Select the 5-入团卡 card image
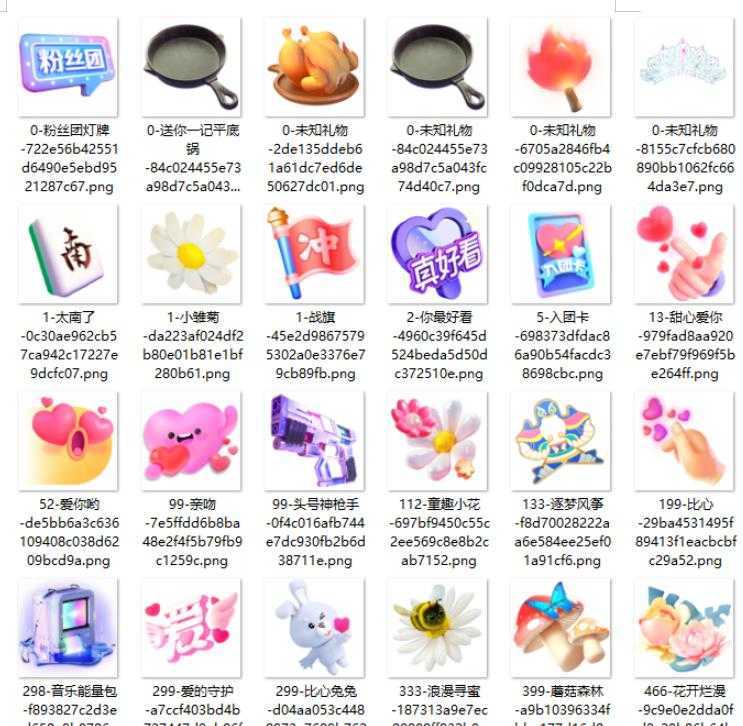This screenshot has height=726, width=743. 560,254
